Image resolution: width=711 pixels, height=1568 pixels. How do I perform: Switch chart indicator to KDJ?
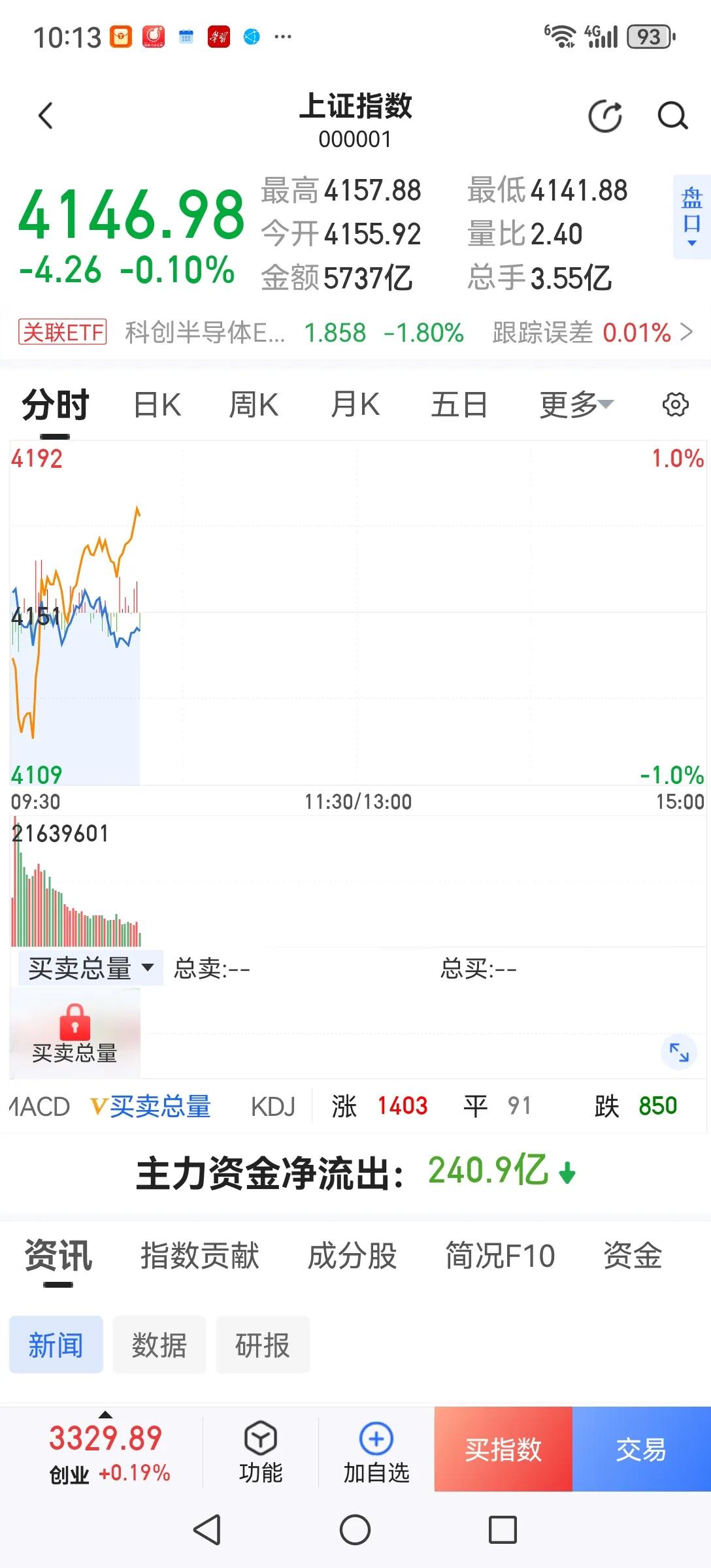[274, 1105]
